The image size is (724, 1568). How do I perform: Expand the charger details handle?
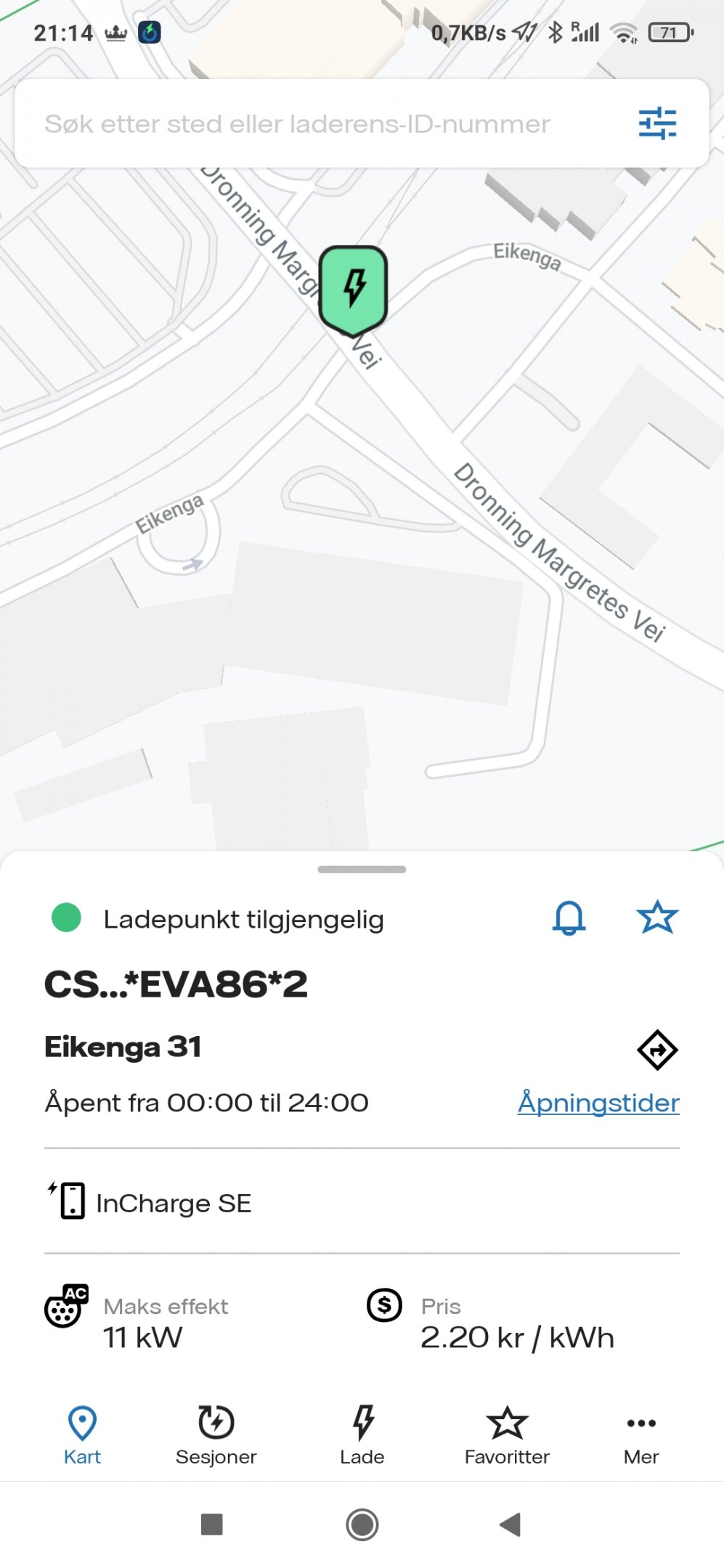coord(362,869)
